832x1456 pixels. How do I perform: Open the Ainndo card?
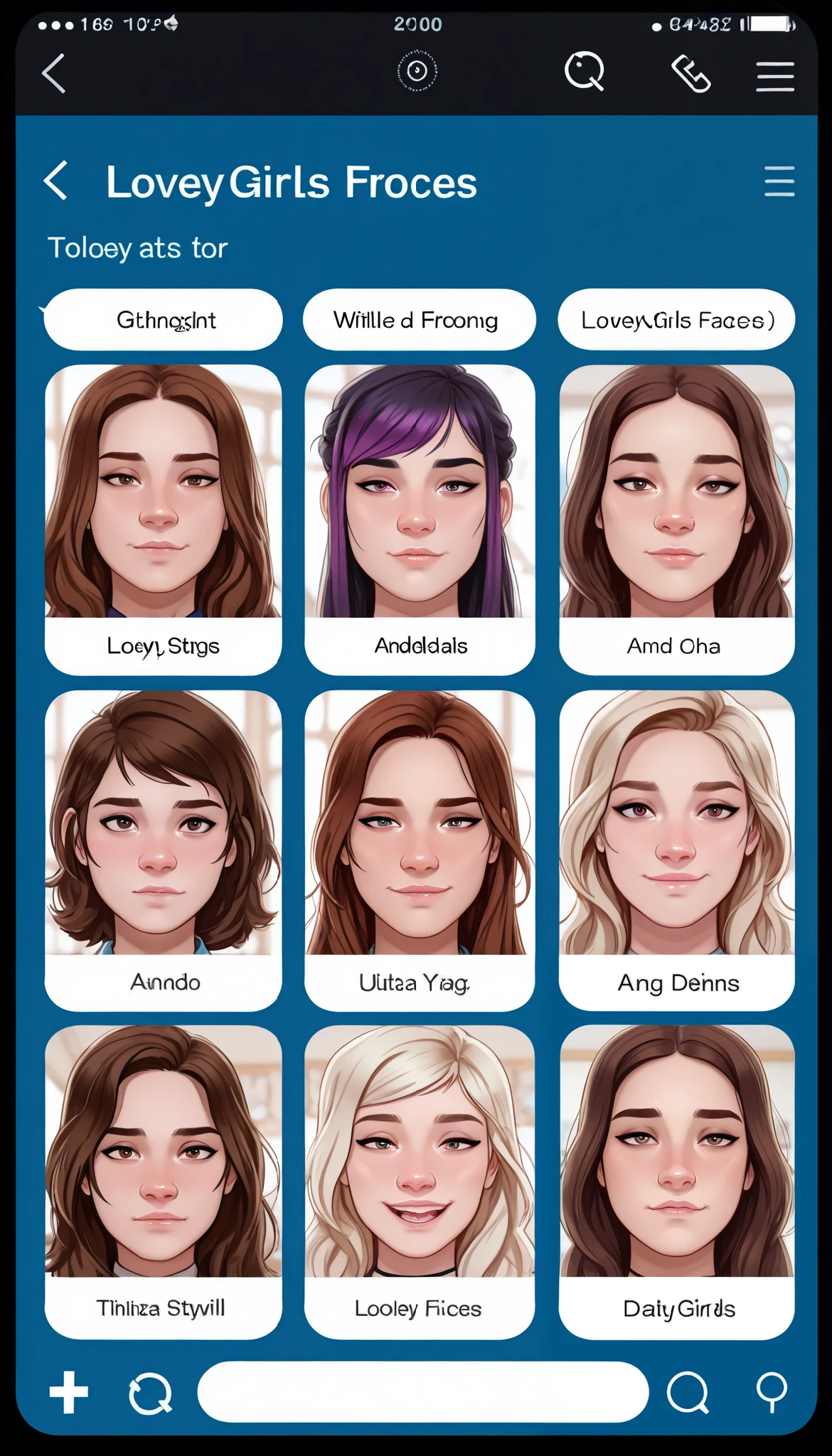coord(164,850)
